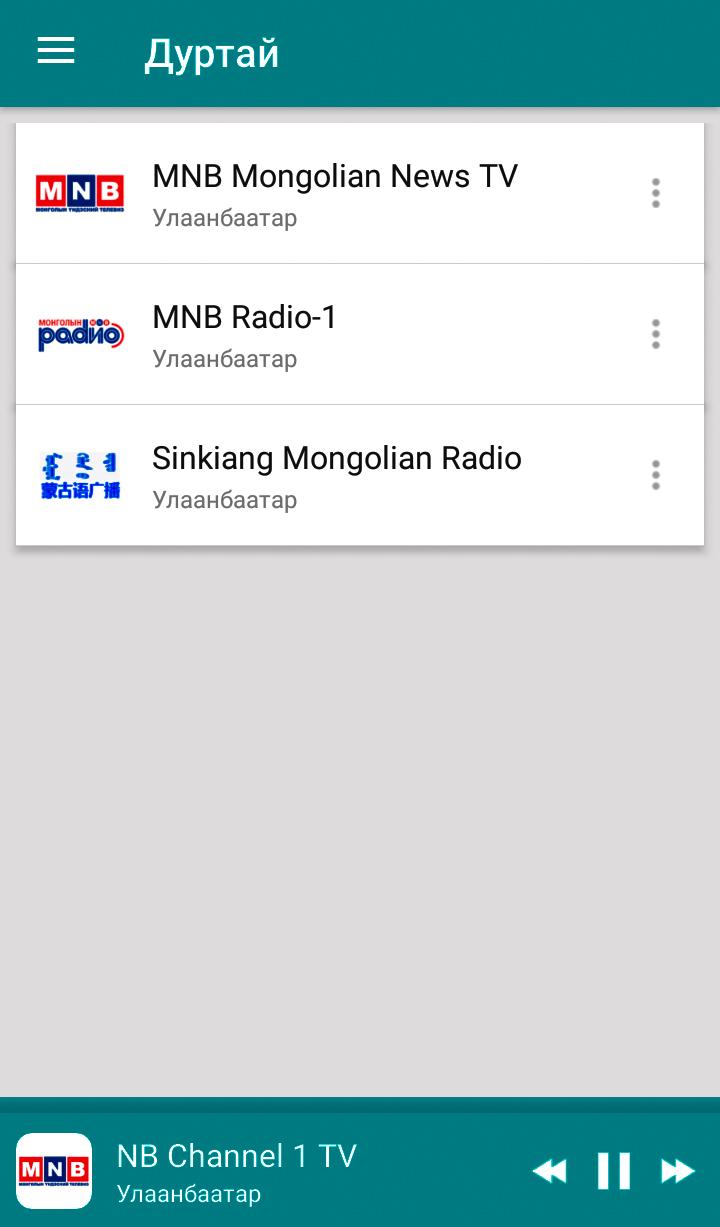Screen dimensions: 720x1227
Task: Click the NB Channel 1 TV title text
Action: point(236,1156)
